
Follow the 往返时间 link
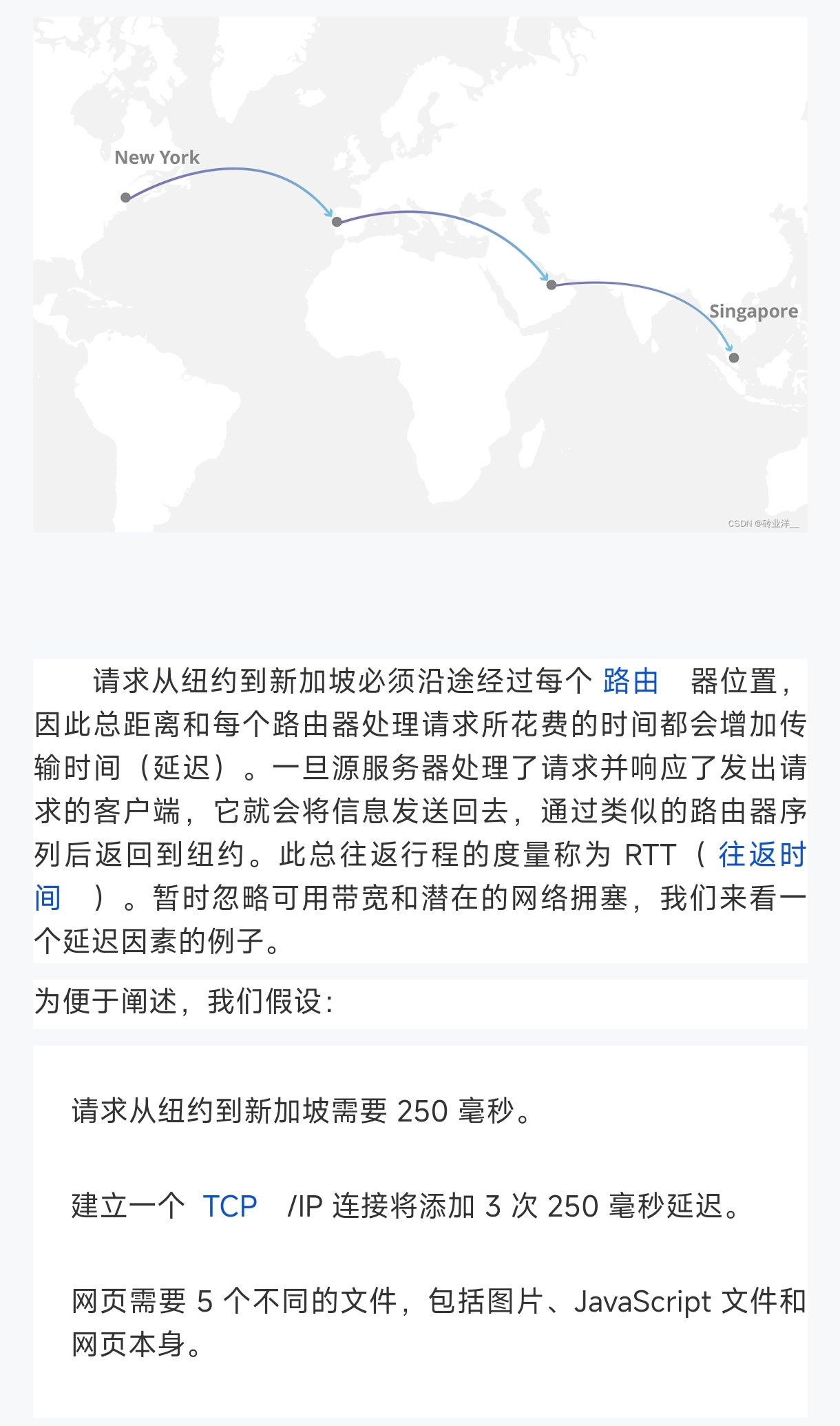(762, 855)
